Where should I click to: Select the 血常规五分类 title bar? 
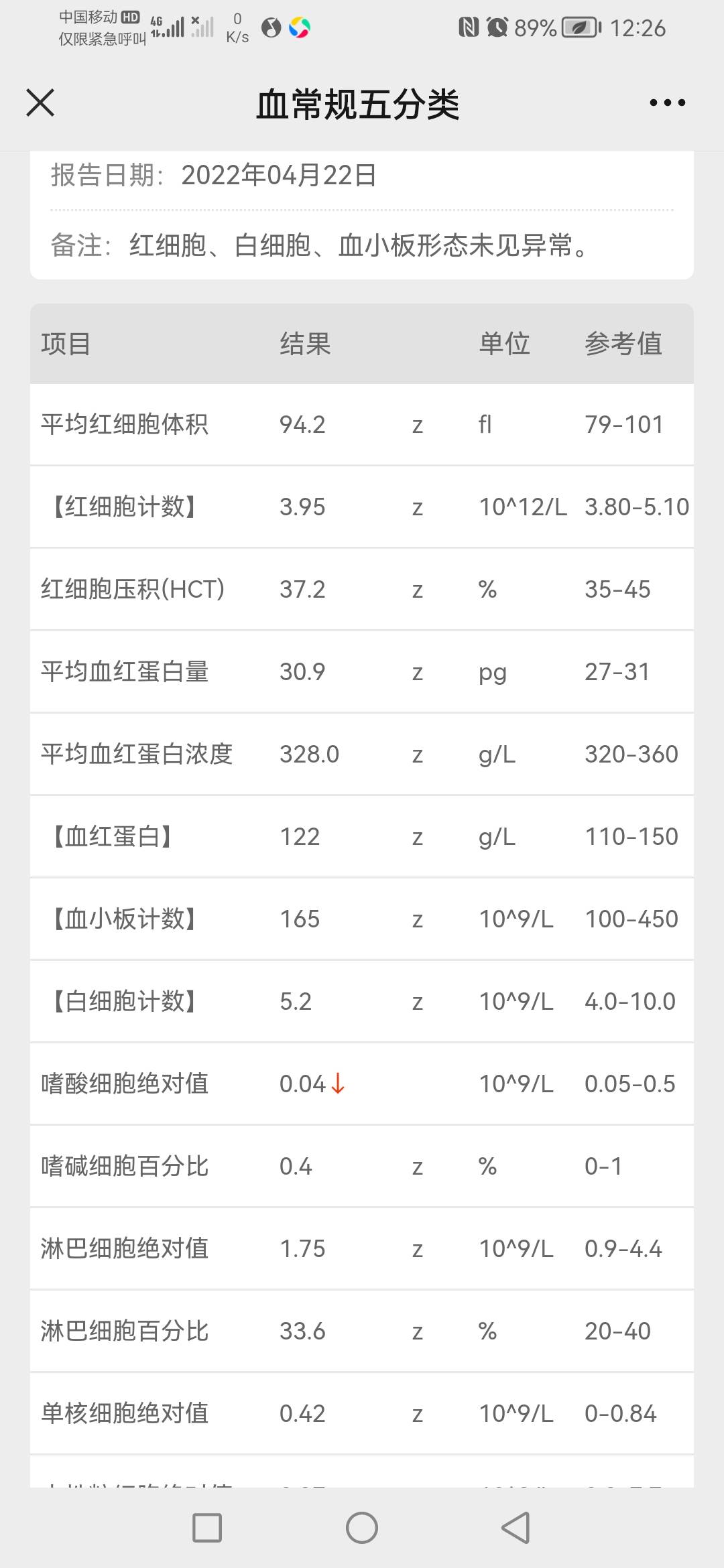tap(357, 104)
